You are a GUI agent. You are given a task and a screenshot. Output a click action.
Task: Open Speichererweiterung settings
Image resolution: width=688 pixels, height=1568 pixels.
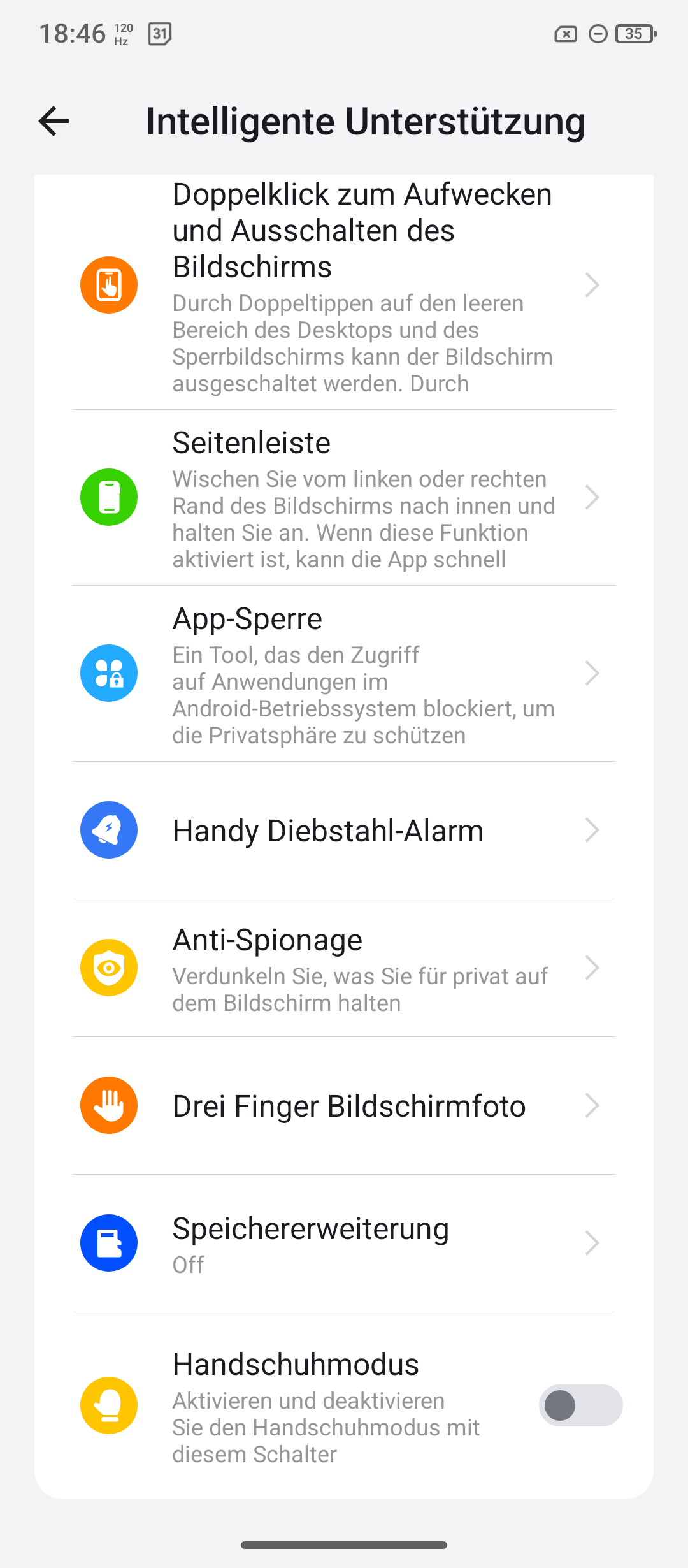click(x=344, y=1244)
